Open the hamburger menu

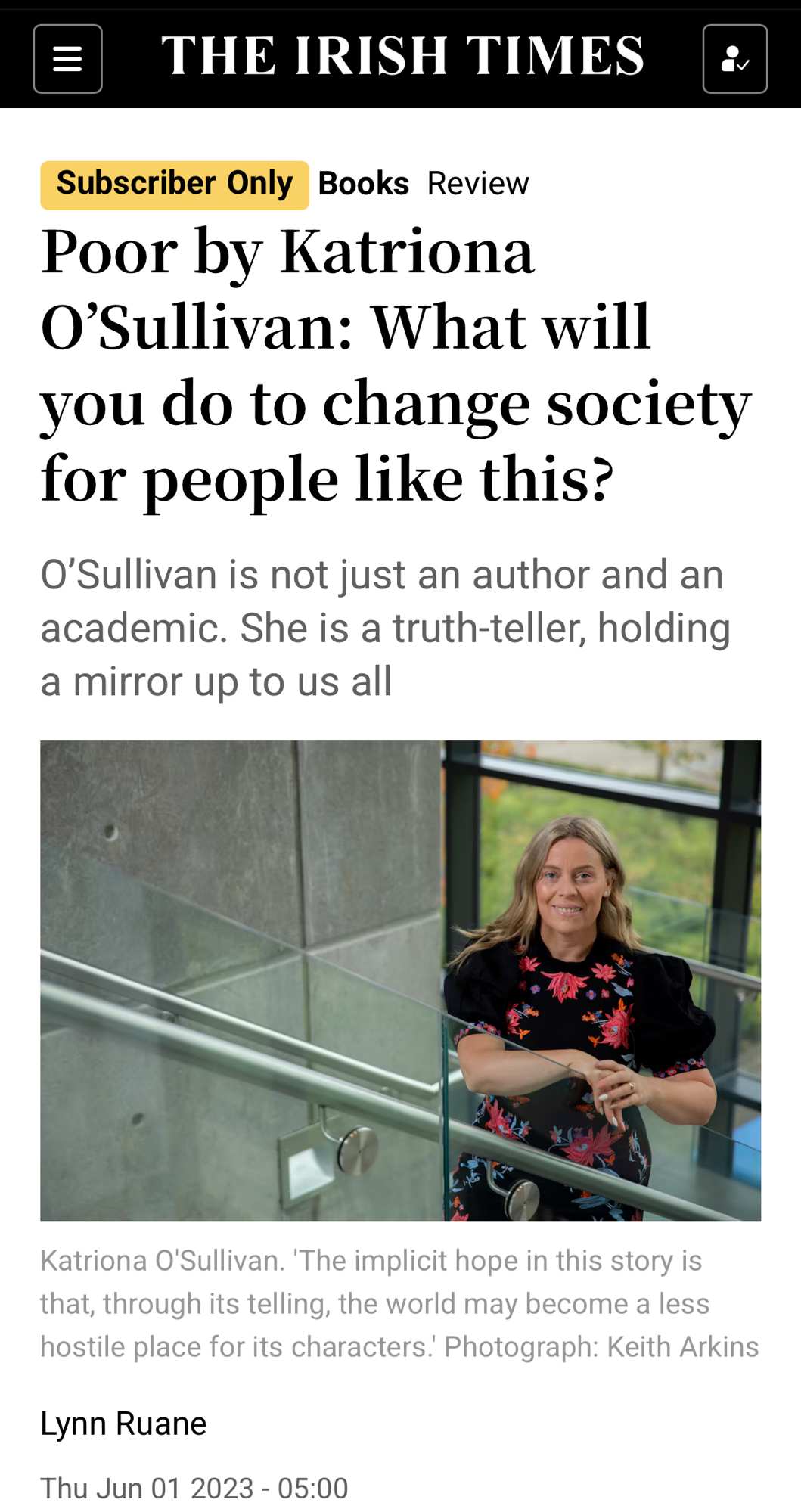67,59
